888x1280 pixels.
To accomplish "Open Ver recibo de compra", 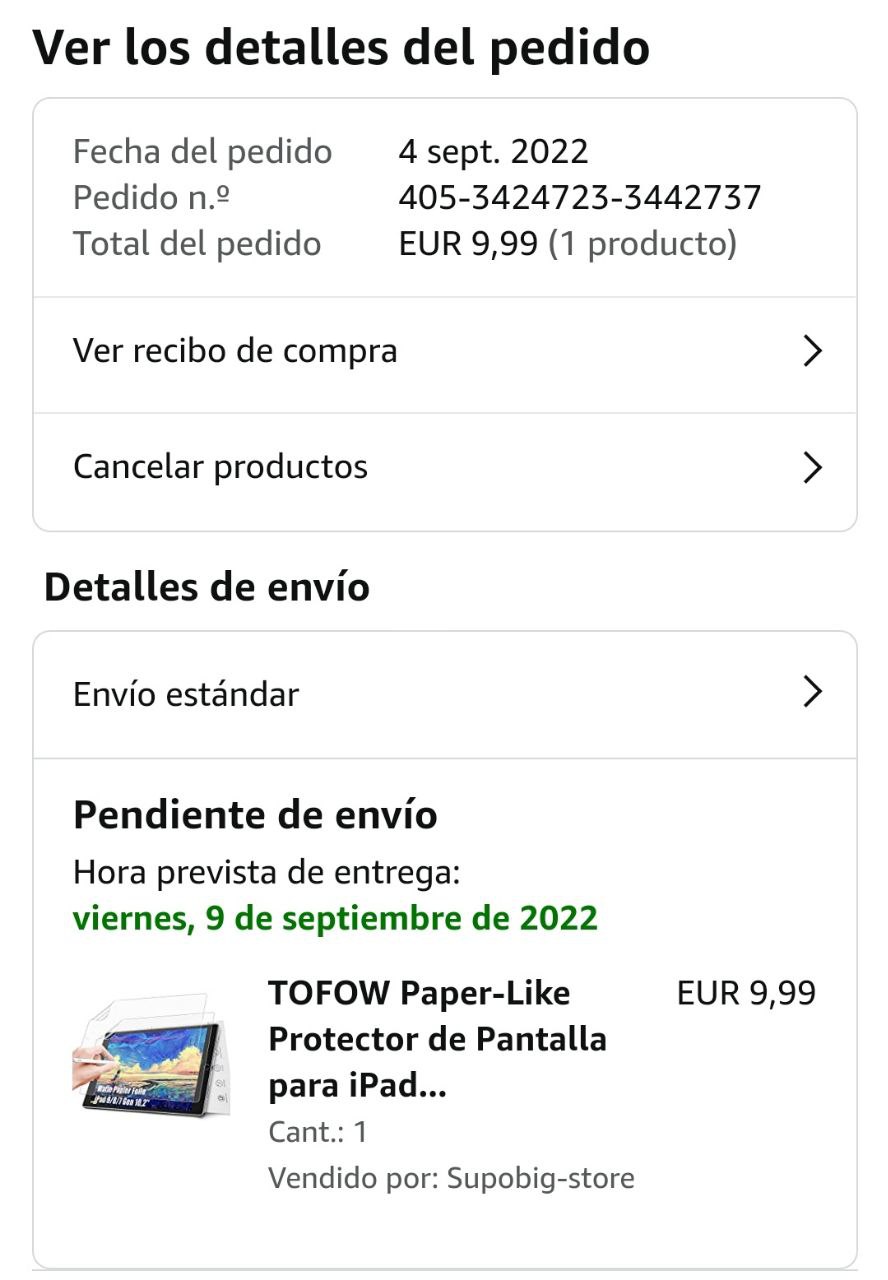I will coord(444,352).
